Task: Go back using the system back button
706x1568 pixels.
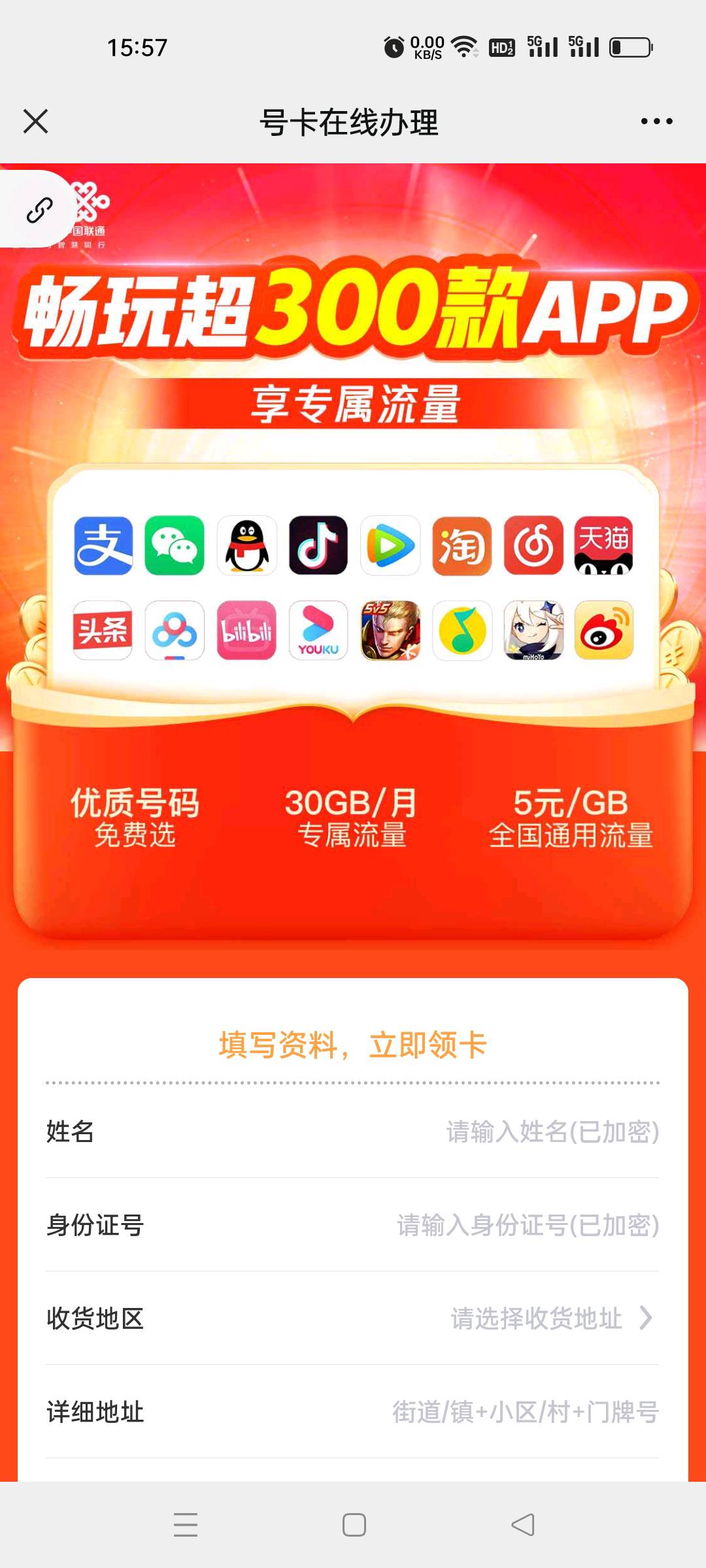Action: coord(522,1525)
